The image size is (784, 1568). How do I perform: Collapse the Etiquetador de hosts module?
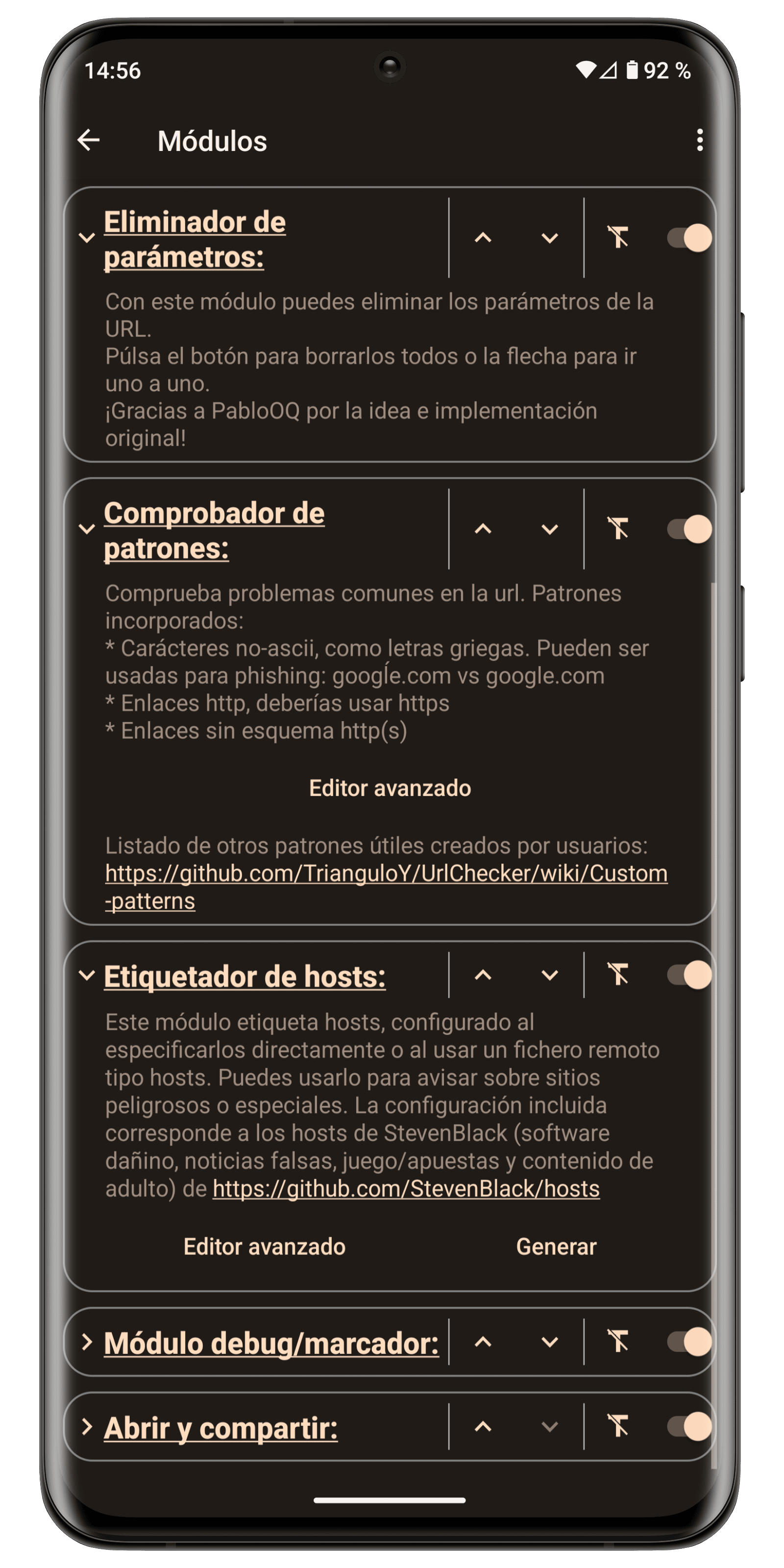pos(87,976)
